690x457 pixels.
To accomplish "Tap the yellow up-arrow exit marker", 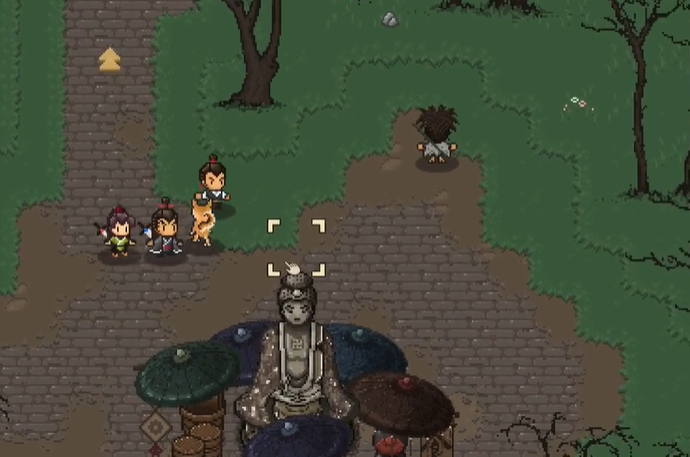I will (x=109, y=60).
